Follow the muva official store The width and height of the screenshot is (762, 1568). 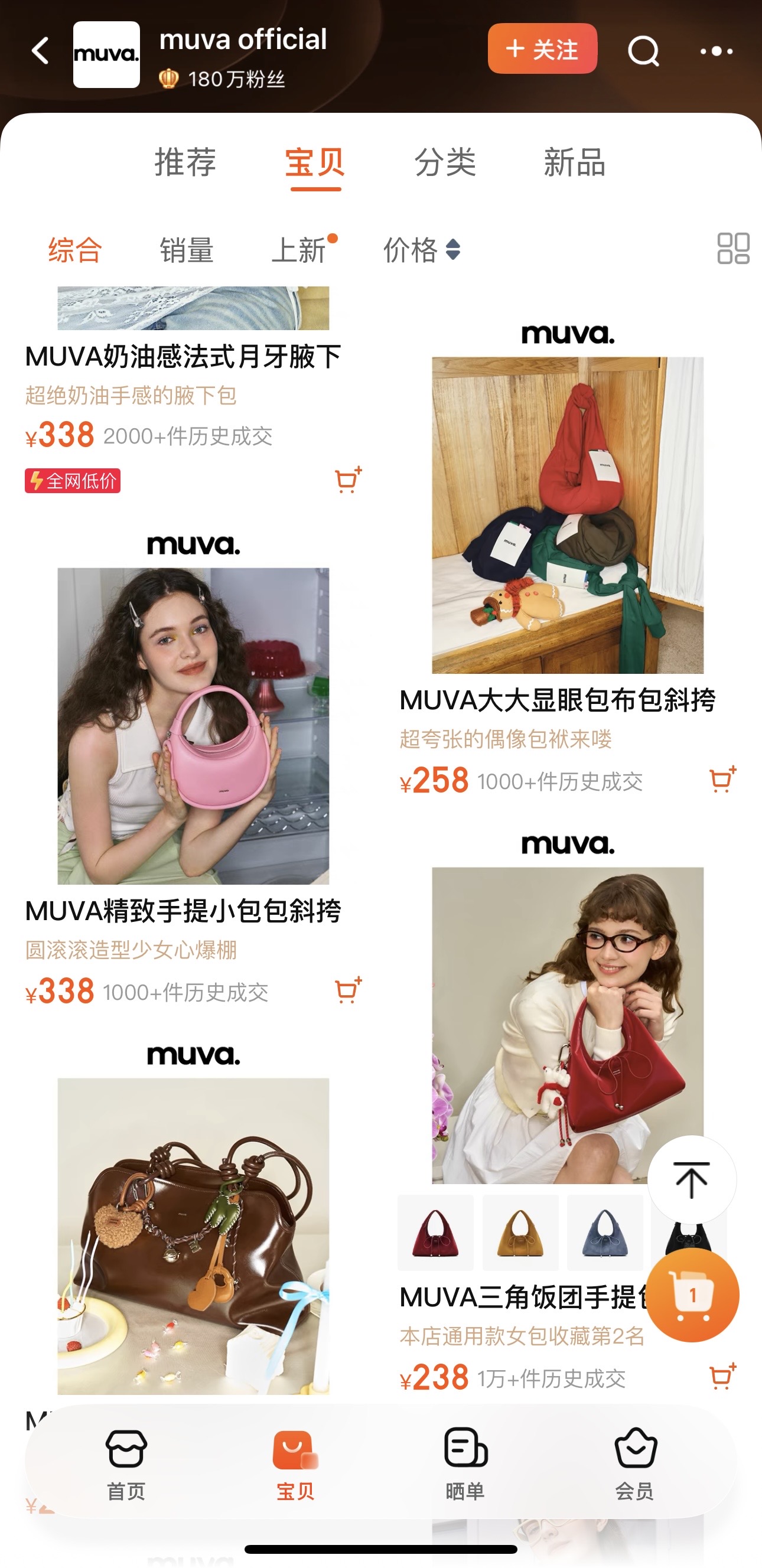click(x=542, y=48)
